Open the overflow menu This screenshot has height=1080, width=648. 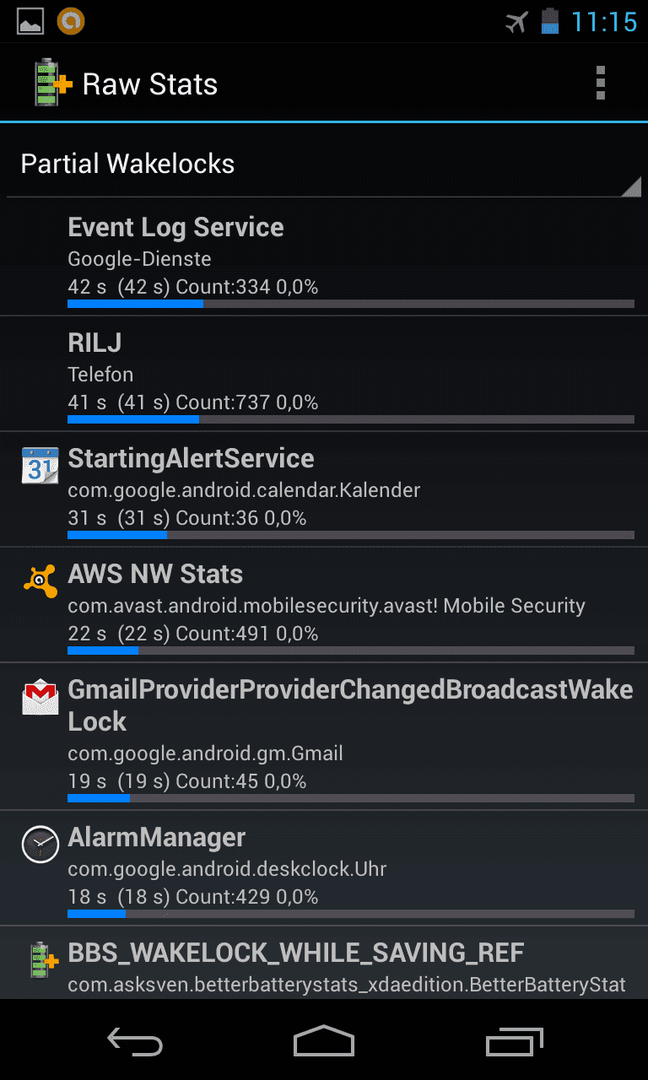600,83
